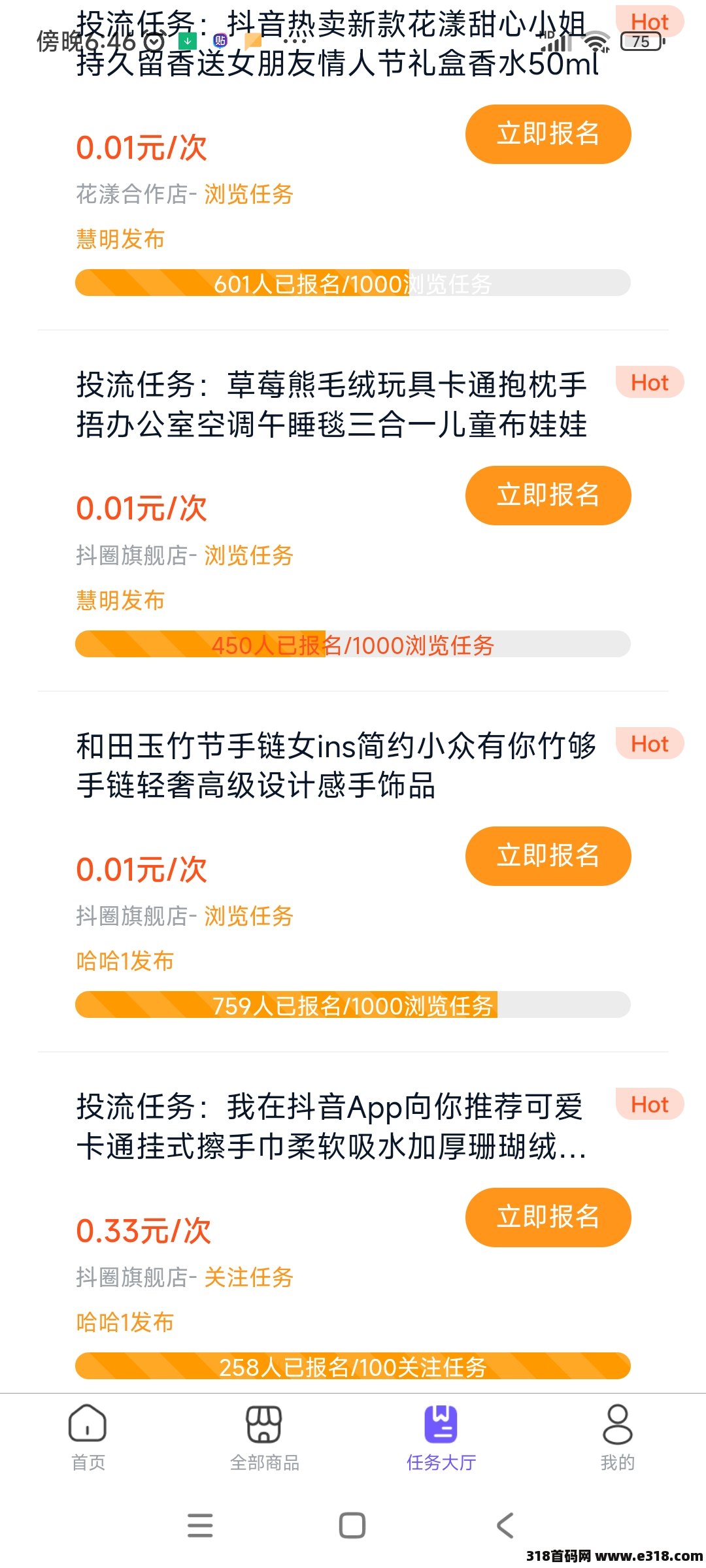706x1568 pixels.
Task: Tap 立即报名 on the 和田玉竹节手链 task
Action: point(548,856)
